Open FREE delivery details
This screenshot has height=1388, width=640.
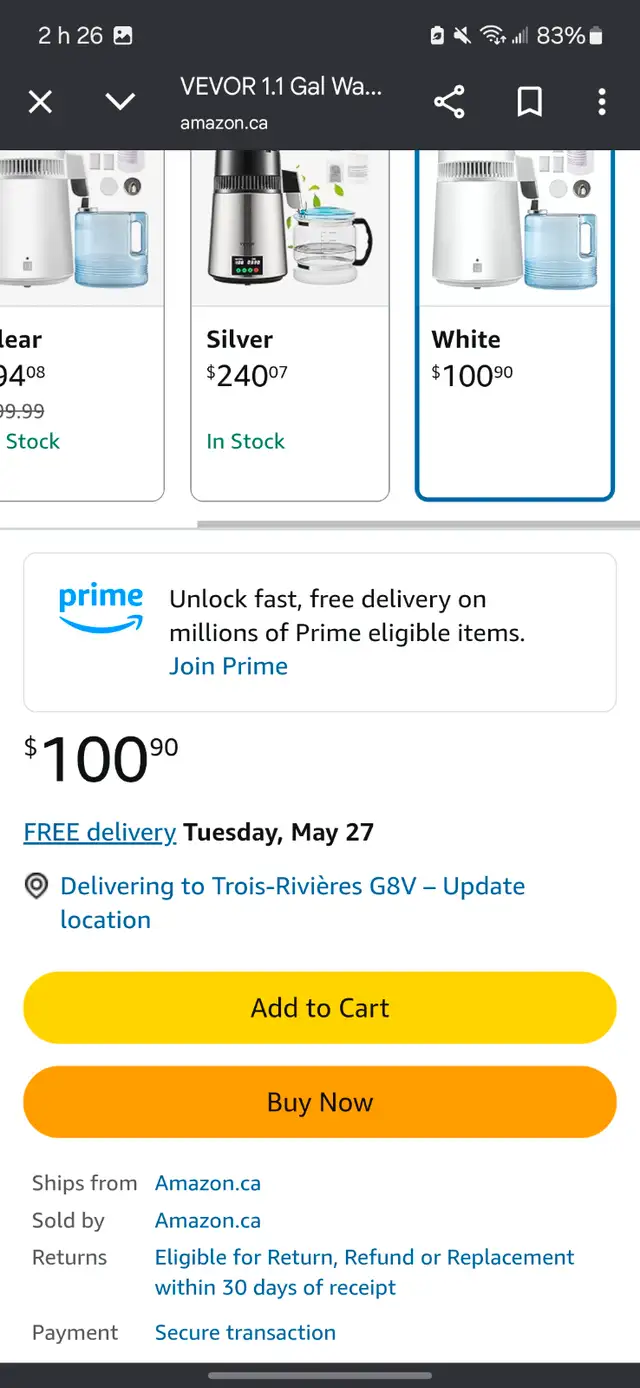pos(100,832)
